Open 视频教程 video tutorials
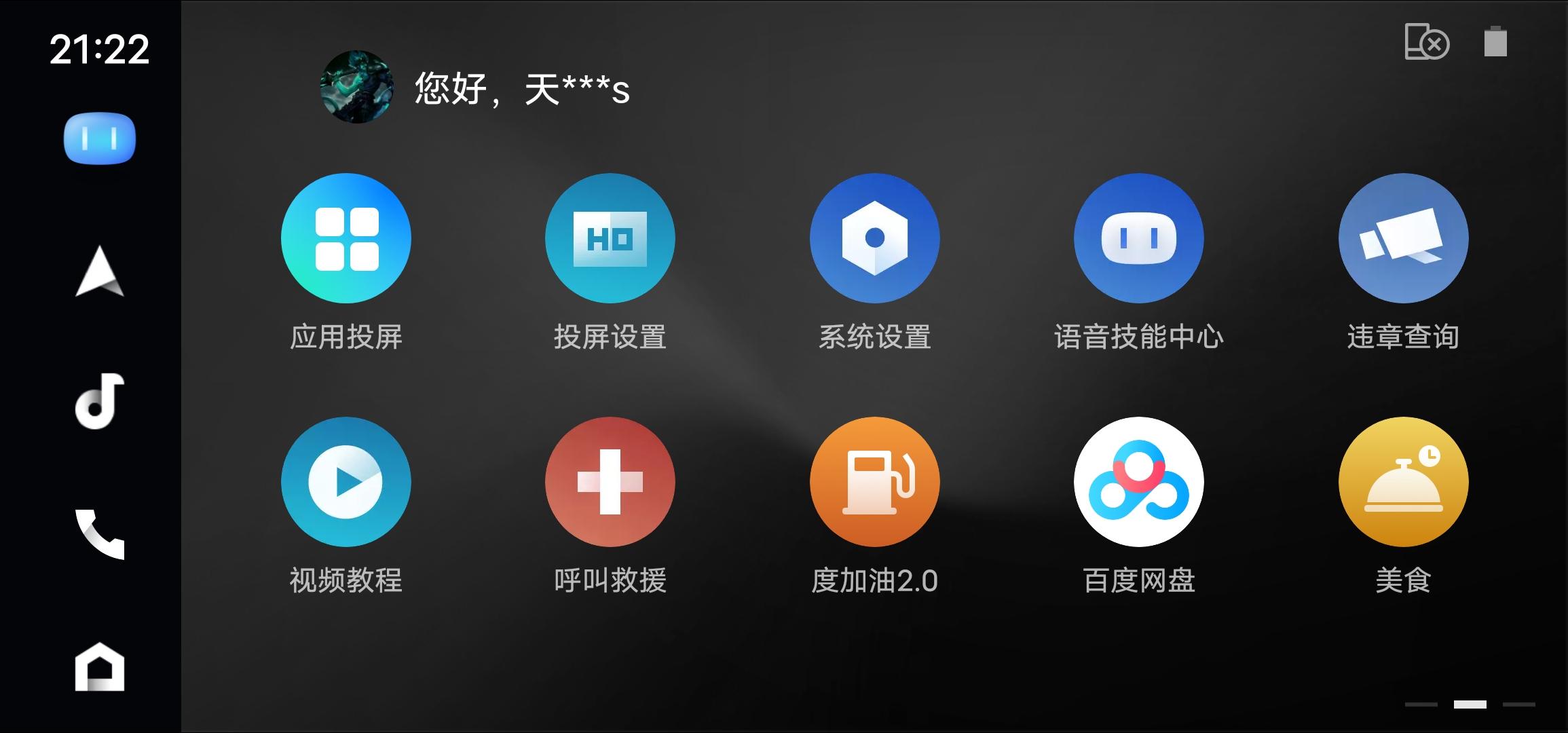The width and height of the screenshot is (1568, 733). click(x=346, y=482)
